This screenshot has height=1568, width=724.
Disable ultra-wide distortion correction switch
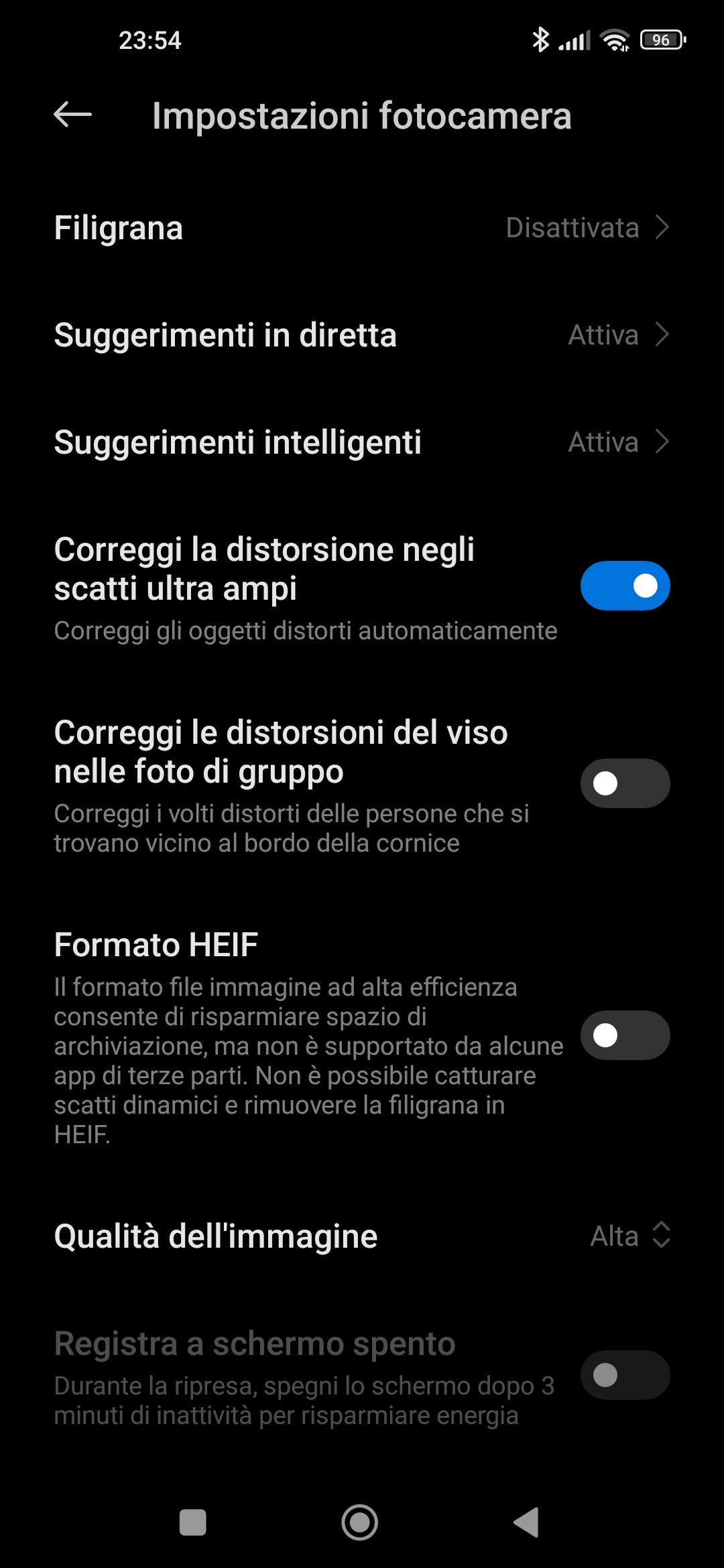tap(625, 586)
